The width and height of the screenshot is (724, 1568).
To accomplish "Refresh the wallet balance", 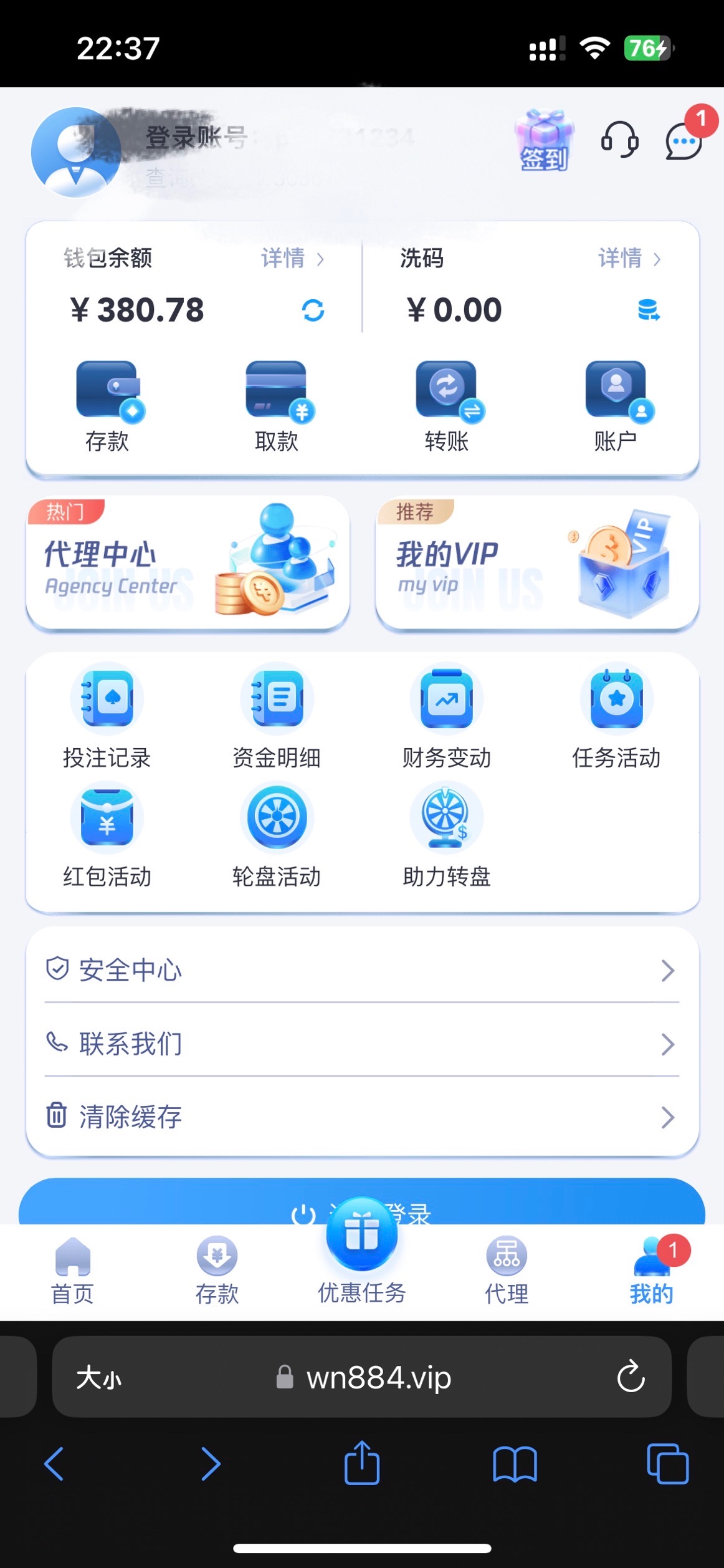I will (313, 310).
